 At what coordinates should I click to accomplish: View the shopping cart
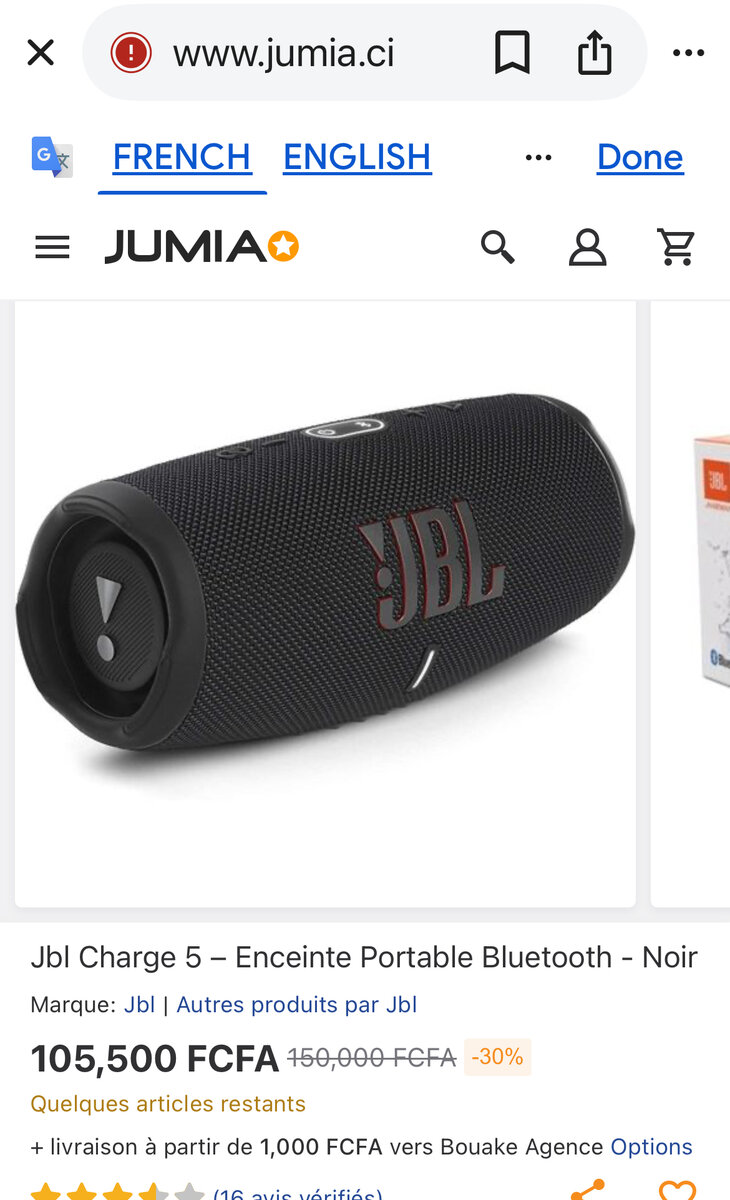point(677,247)
